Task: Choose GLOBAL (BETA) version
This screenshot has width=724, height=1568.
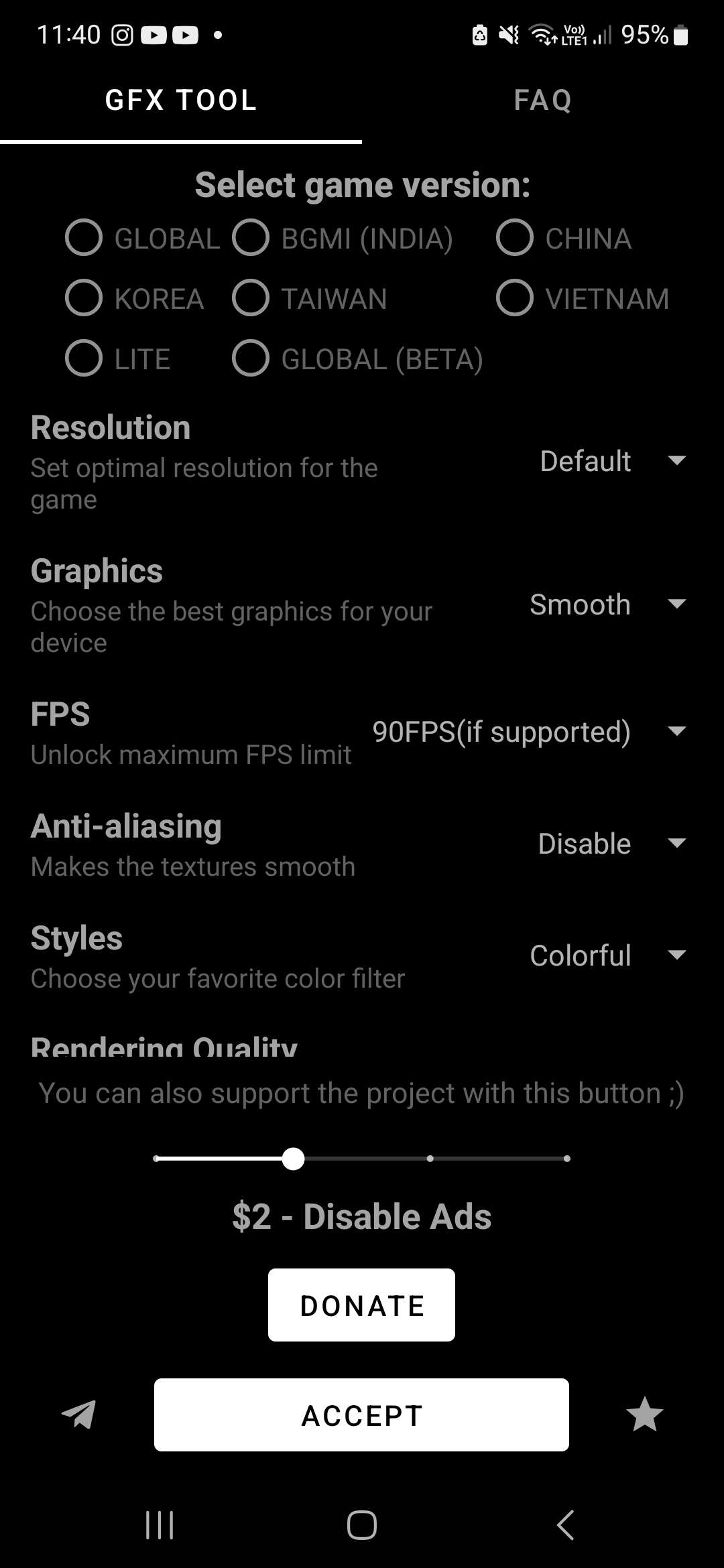Action: [x=251, y=358]
